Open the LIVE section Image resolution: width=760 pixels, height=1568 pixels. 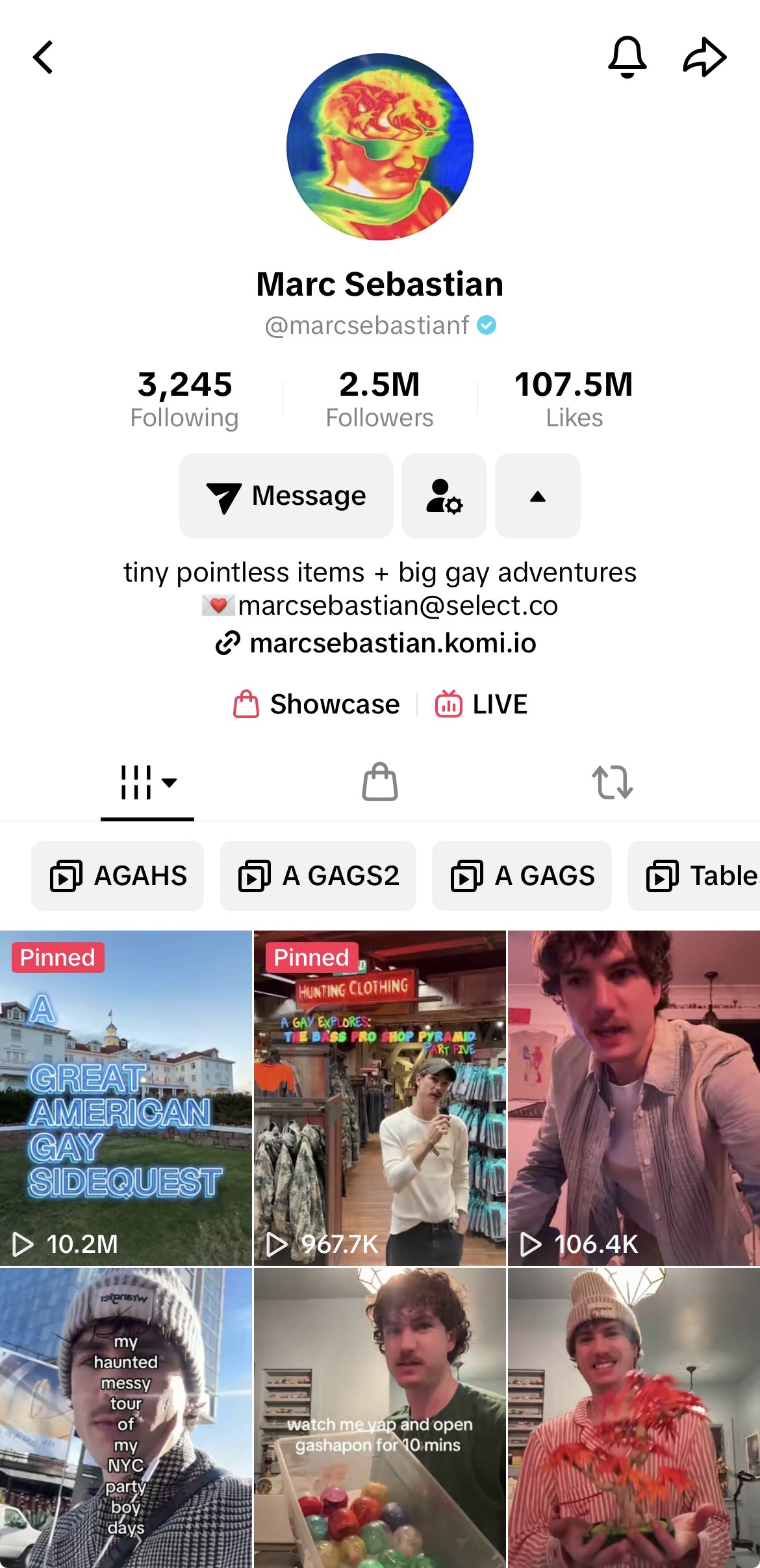(x=481, y=704)
